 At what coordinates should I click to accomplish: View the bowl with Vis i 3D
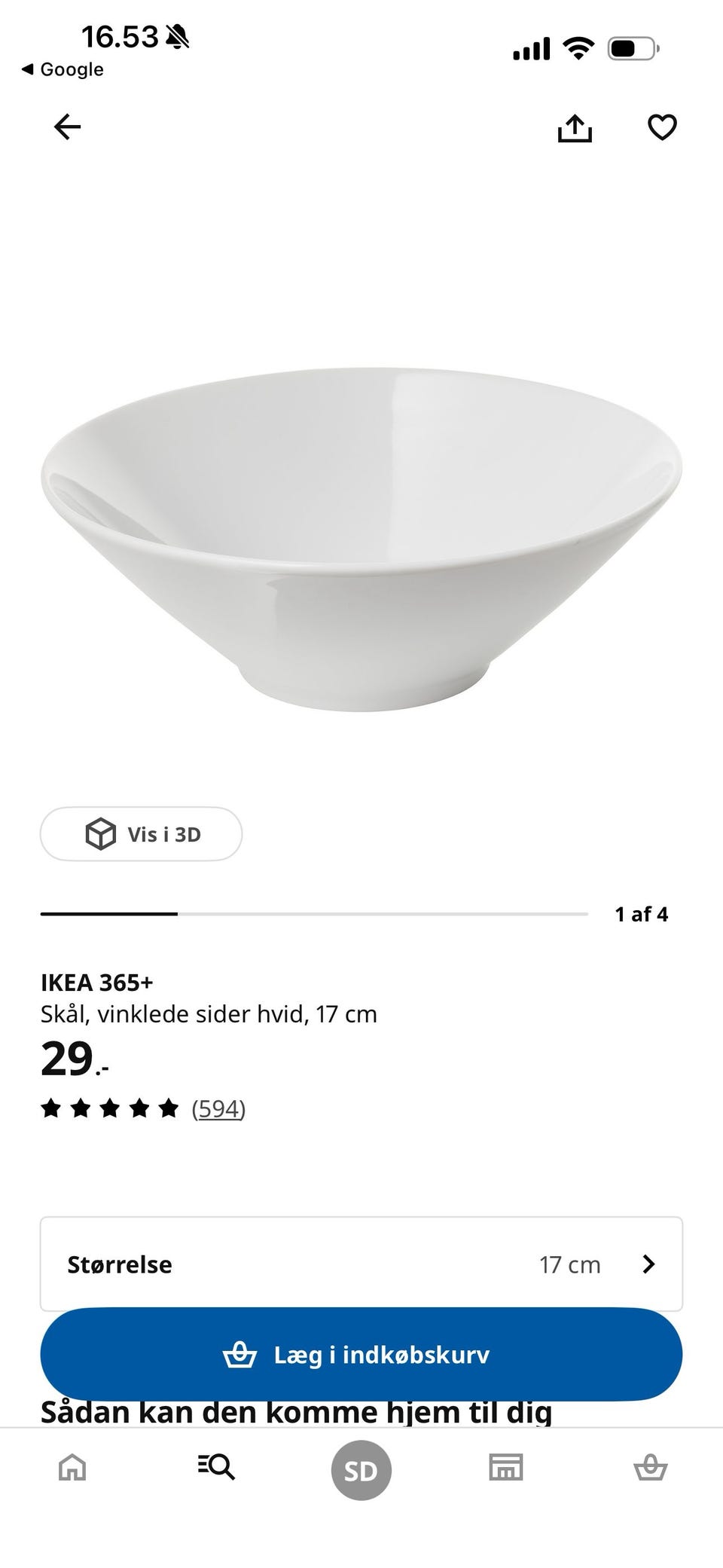pyautogui.click(x=141, y=833)
